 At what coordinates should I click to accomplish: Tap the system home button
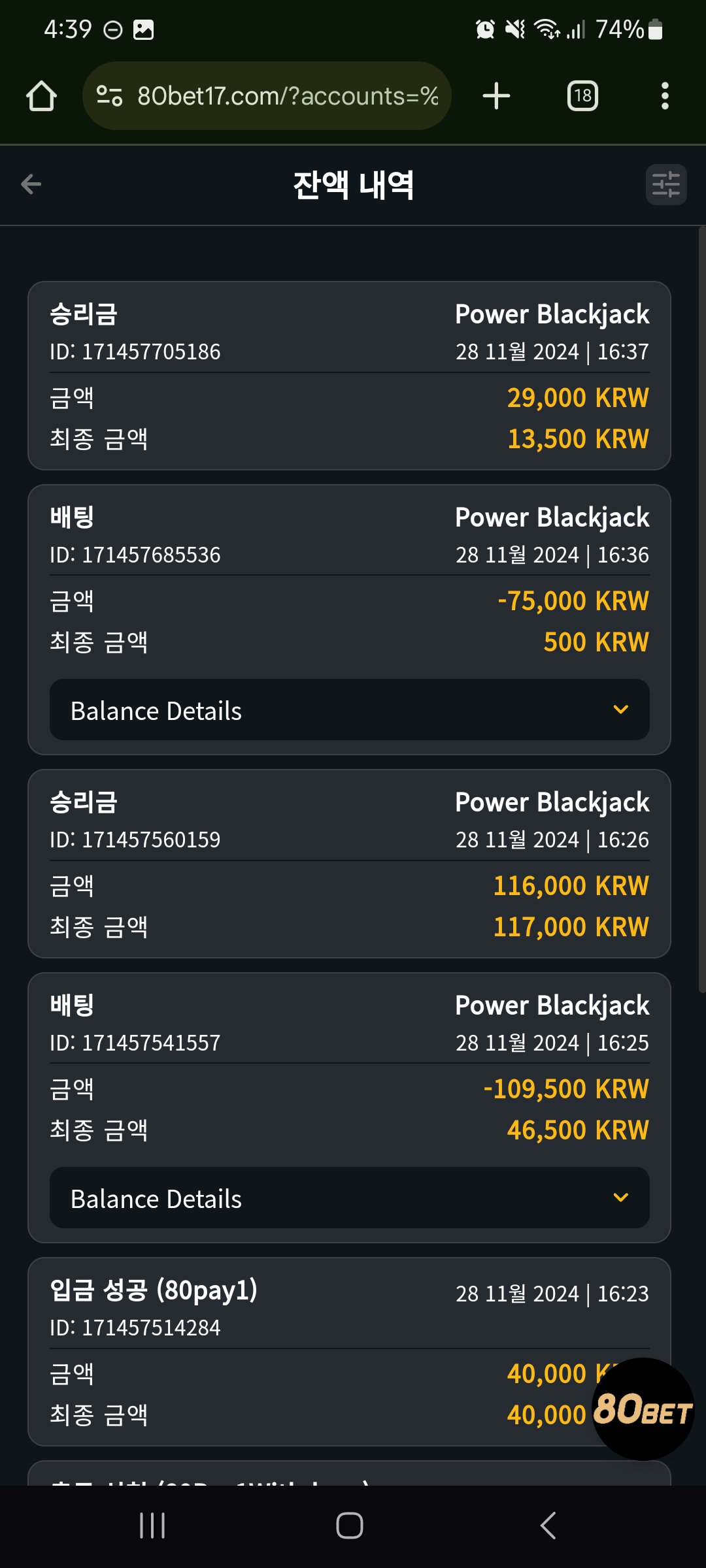pyautogui.click(x=350, y=1526)
